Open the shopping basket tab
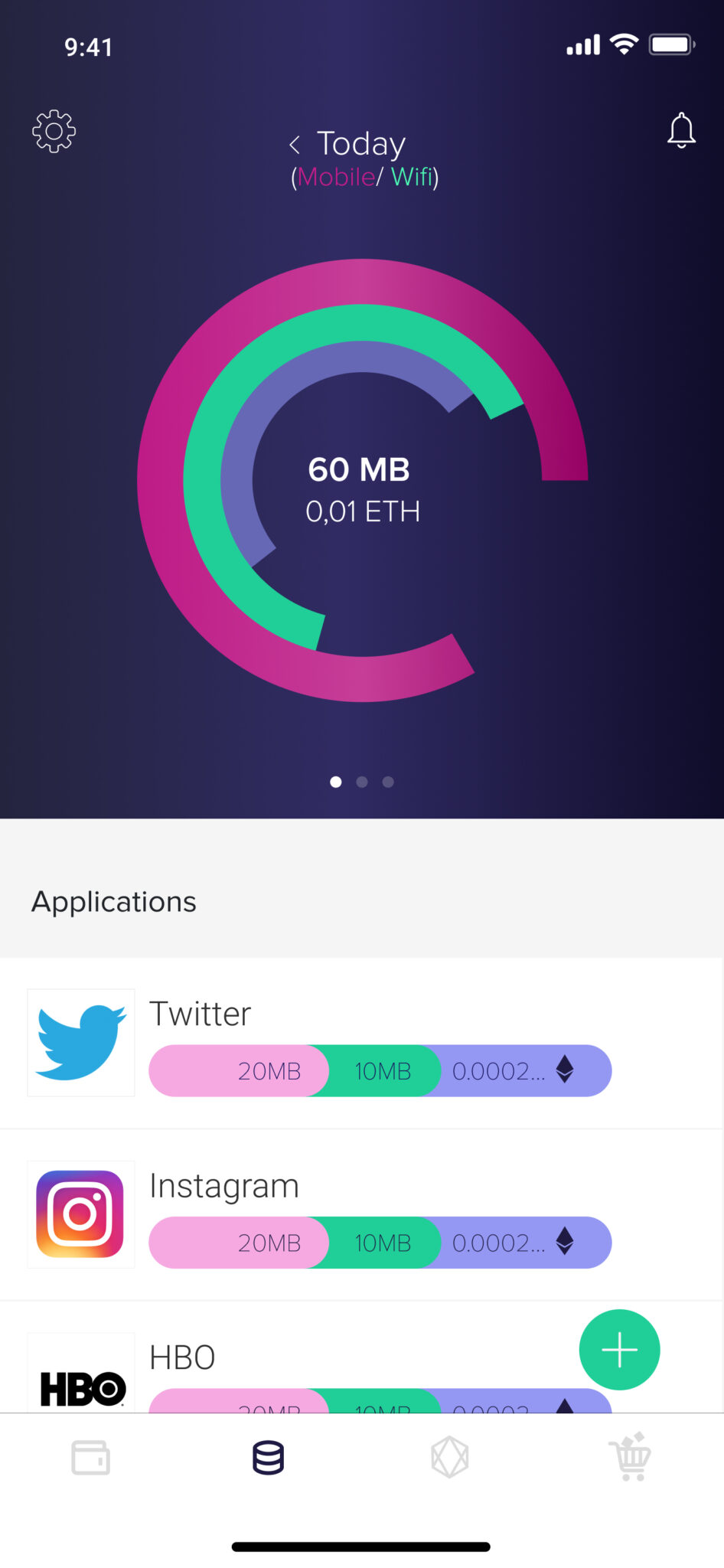Viewport: 724px width, 1568px height. click(631, 1457)
